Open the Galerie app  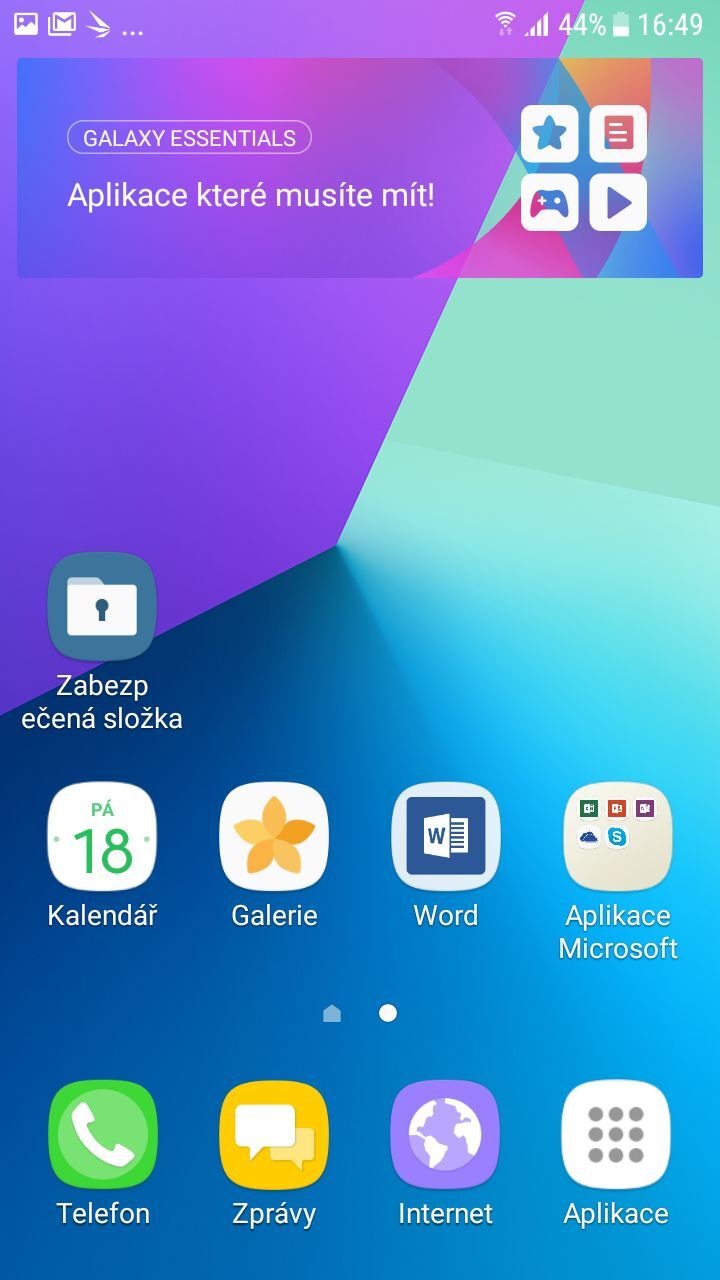pos(274,837)
